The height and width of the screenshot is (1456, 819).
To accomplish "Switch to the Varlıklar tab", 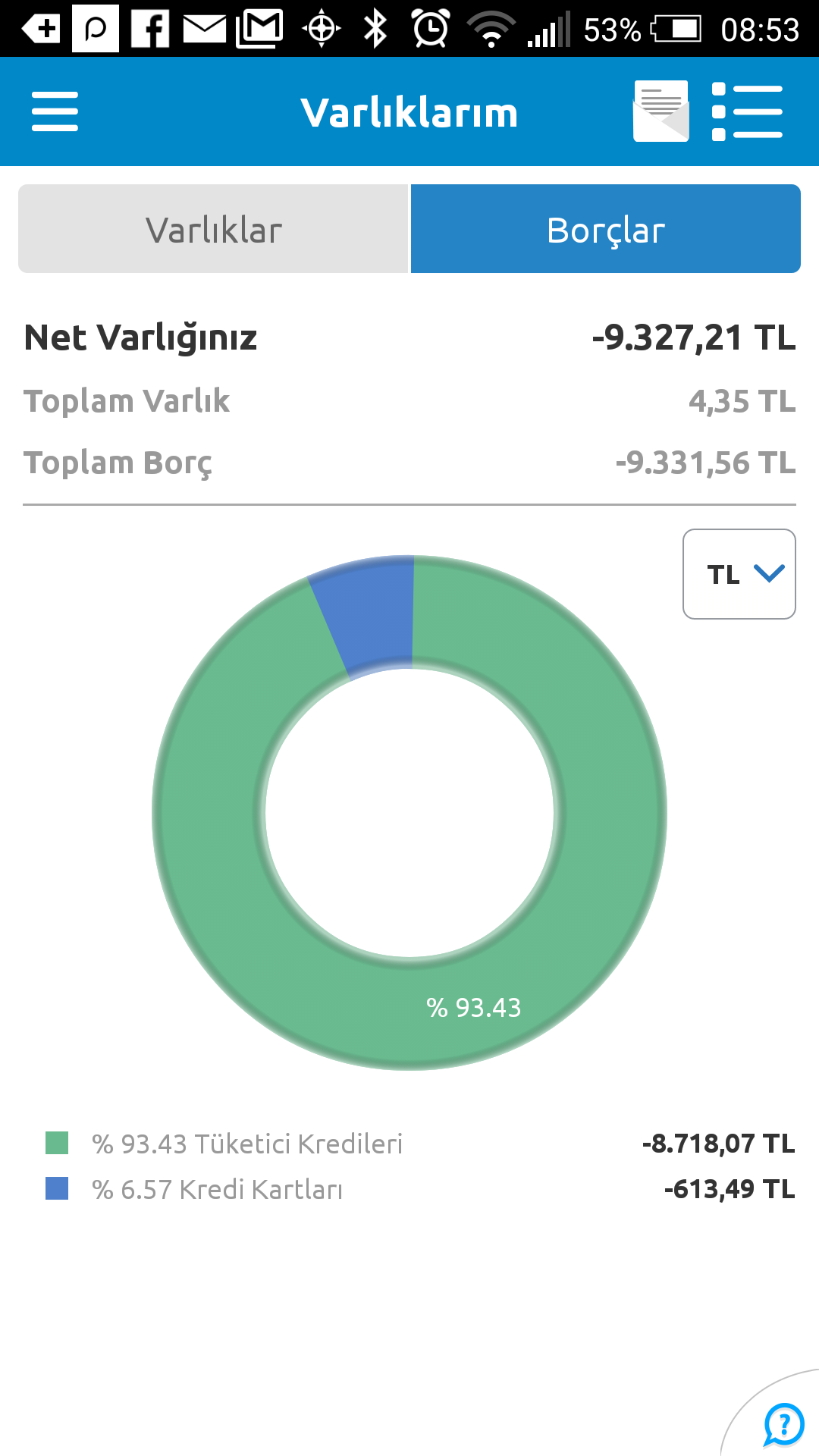I will [x=213, y=229].
